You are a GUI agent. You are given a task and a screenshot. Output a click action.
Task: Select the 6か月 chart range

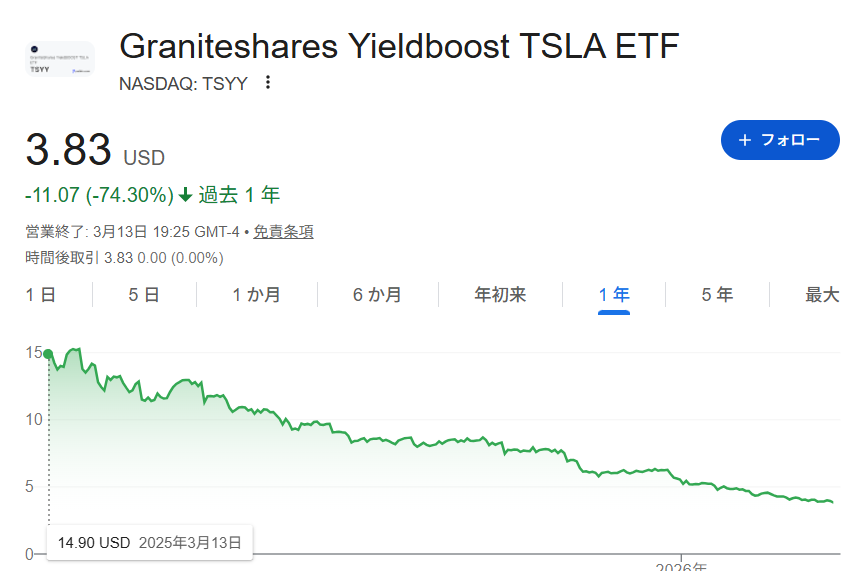coord(377,295)
